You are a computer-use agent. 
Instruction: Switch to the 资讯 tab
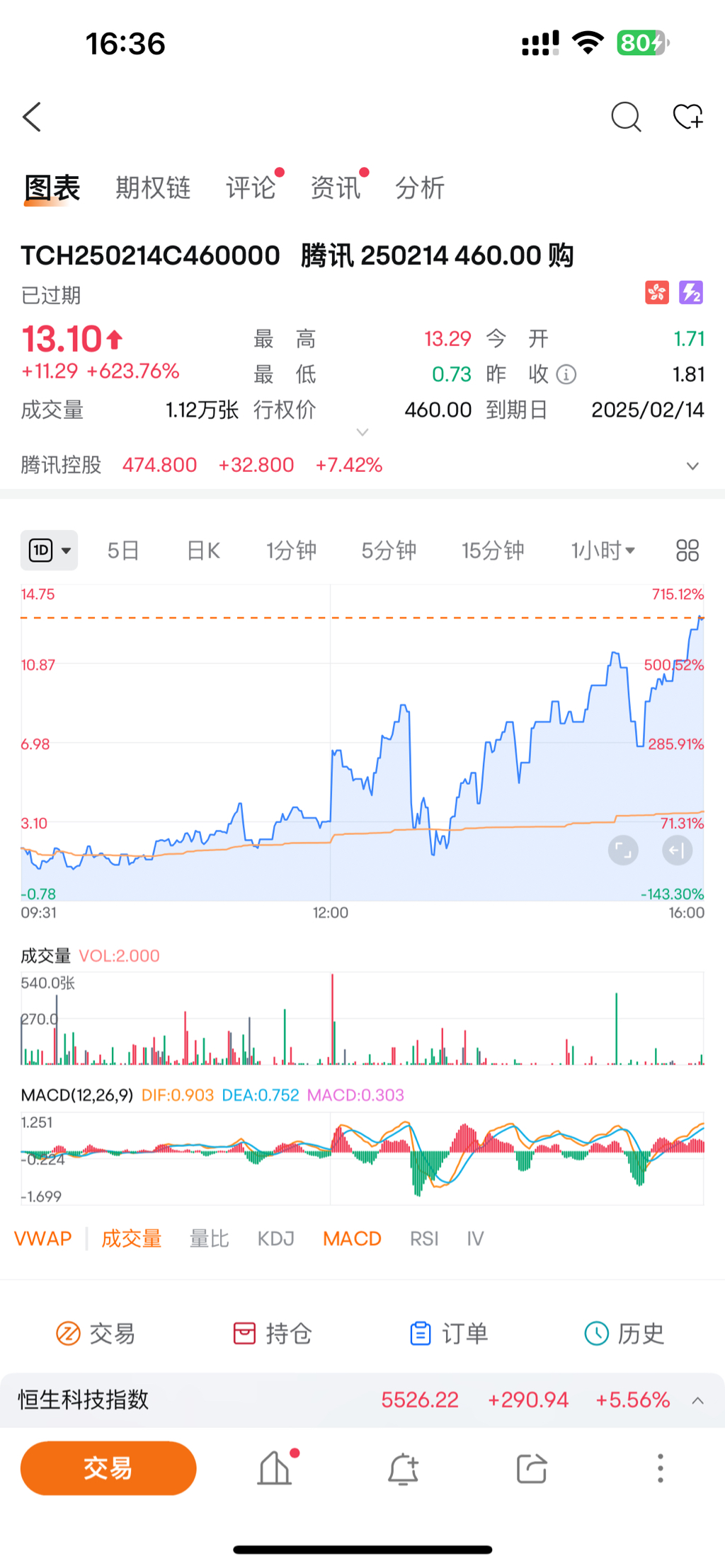point(336,188)
